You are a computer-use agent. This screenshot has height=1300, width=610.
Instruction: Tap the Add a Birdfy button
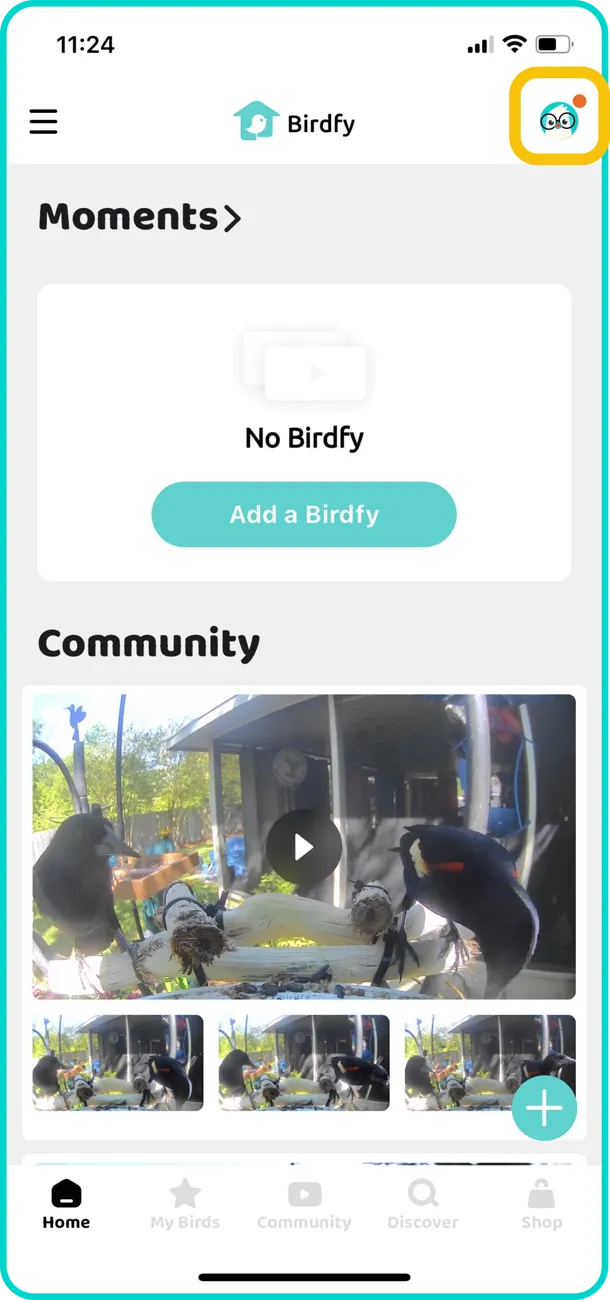coord(304,514)
